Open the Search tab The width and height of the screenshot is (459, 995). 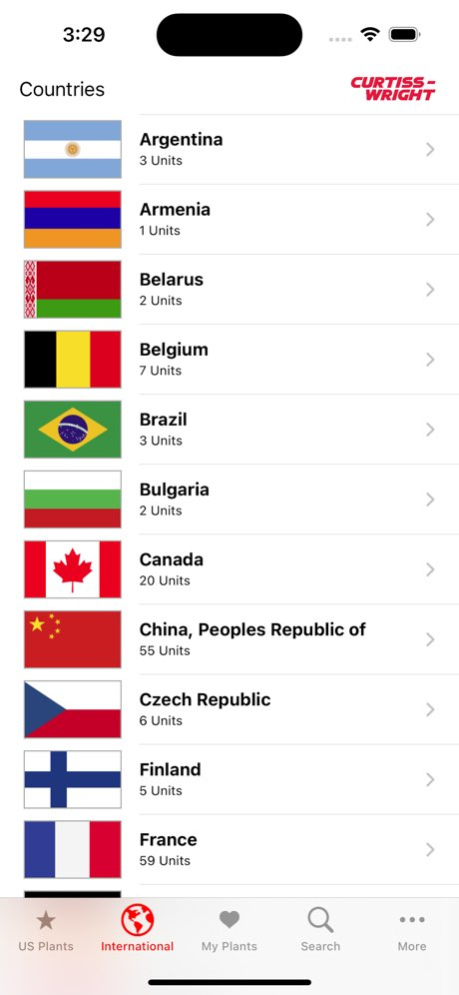click(321, 930)
